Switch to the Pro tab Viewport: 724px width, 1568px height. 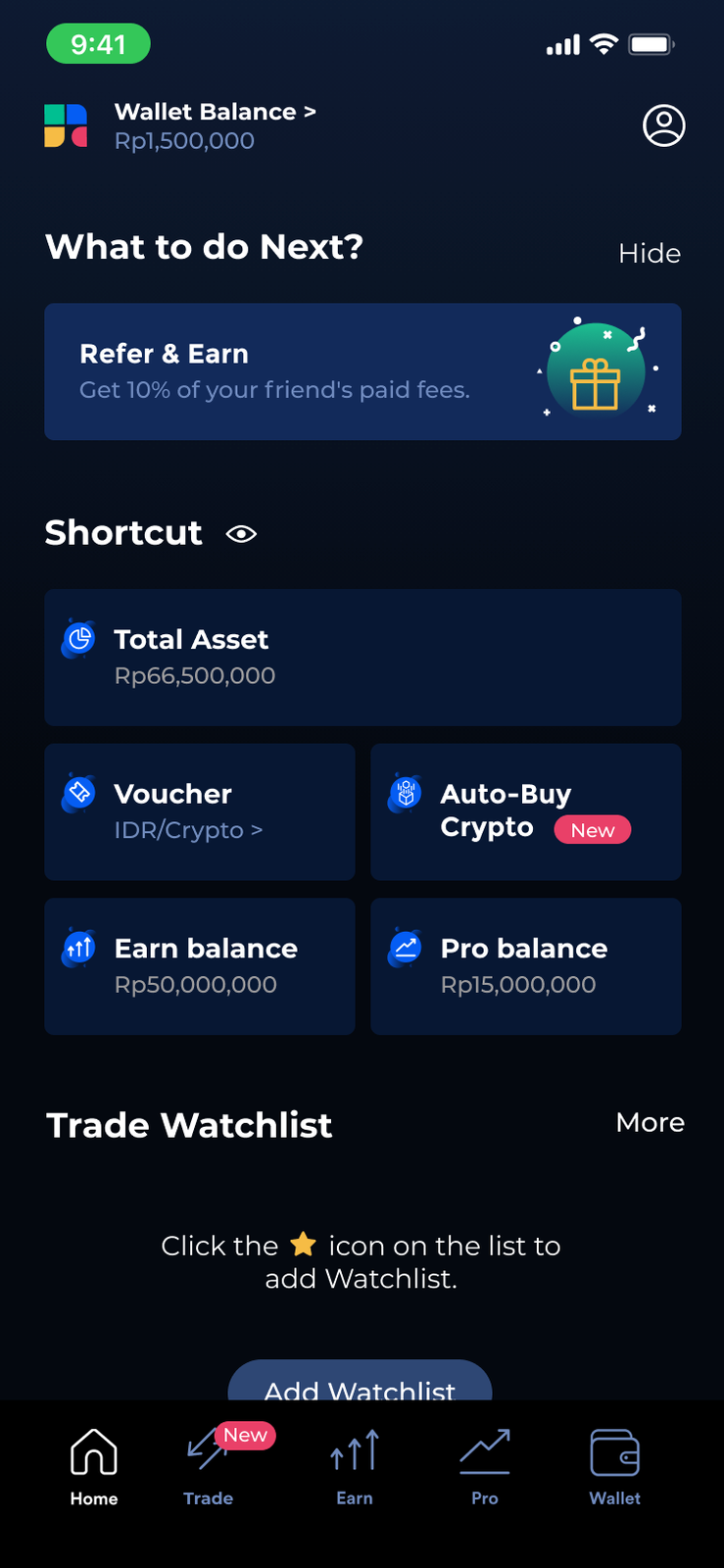pyautogui.click(x=485, y=1466)
